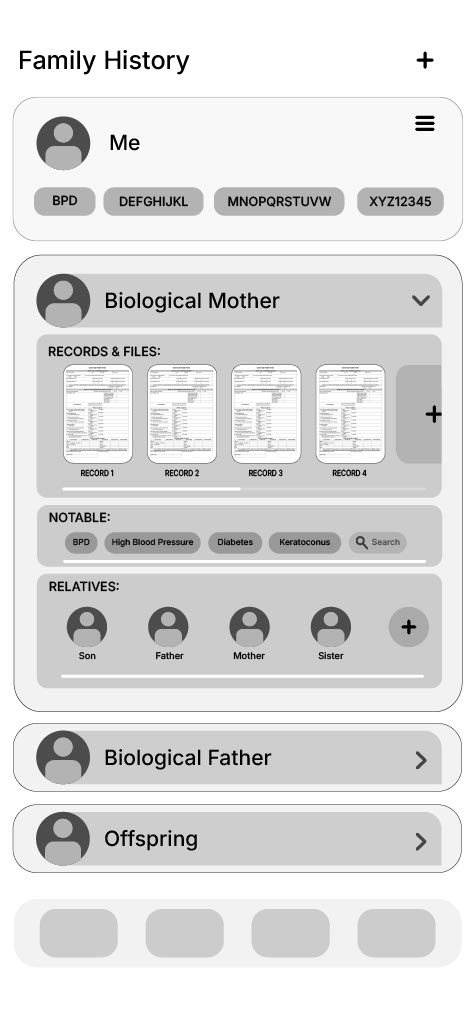Add a new record or file
The width and height of the screenshot is (473, 1024).
419,414
